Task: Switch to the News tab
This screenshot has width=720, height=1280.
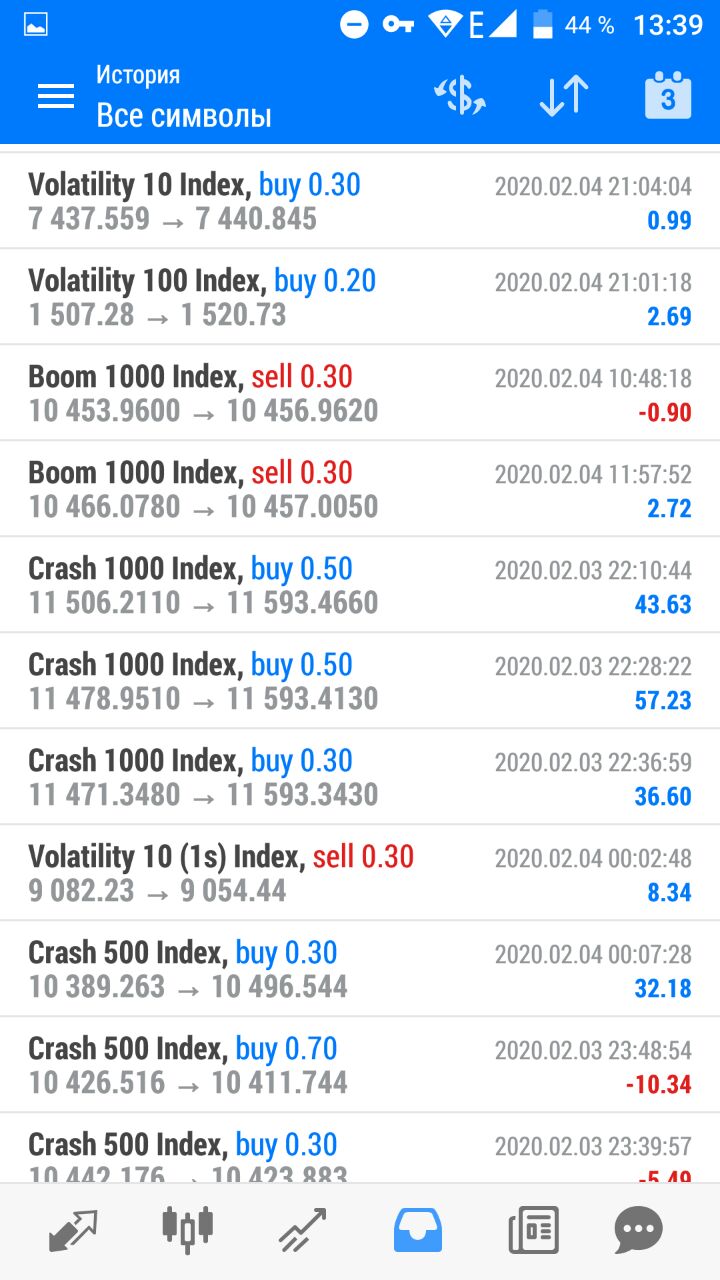Action: 533,1230
